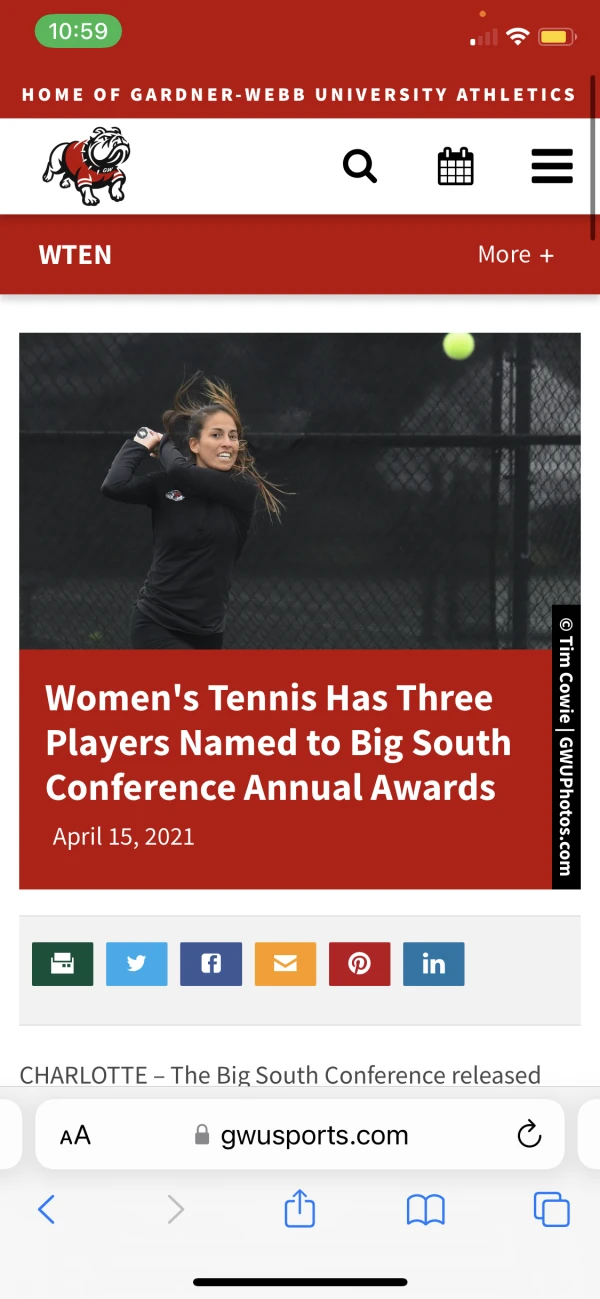Screen dimensions: 600x1299
Task: Open the hamburger navigation menu
Action: [552, 166]
